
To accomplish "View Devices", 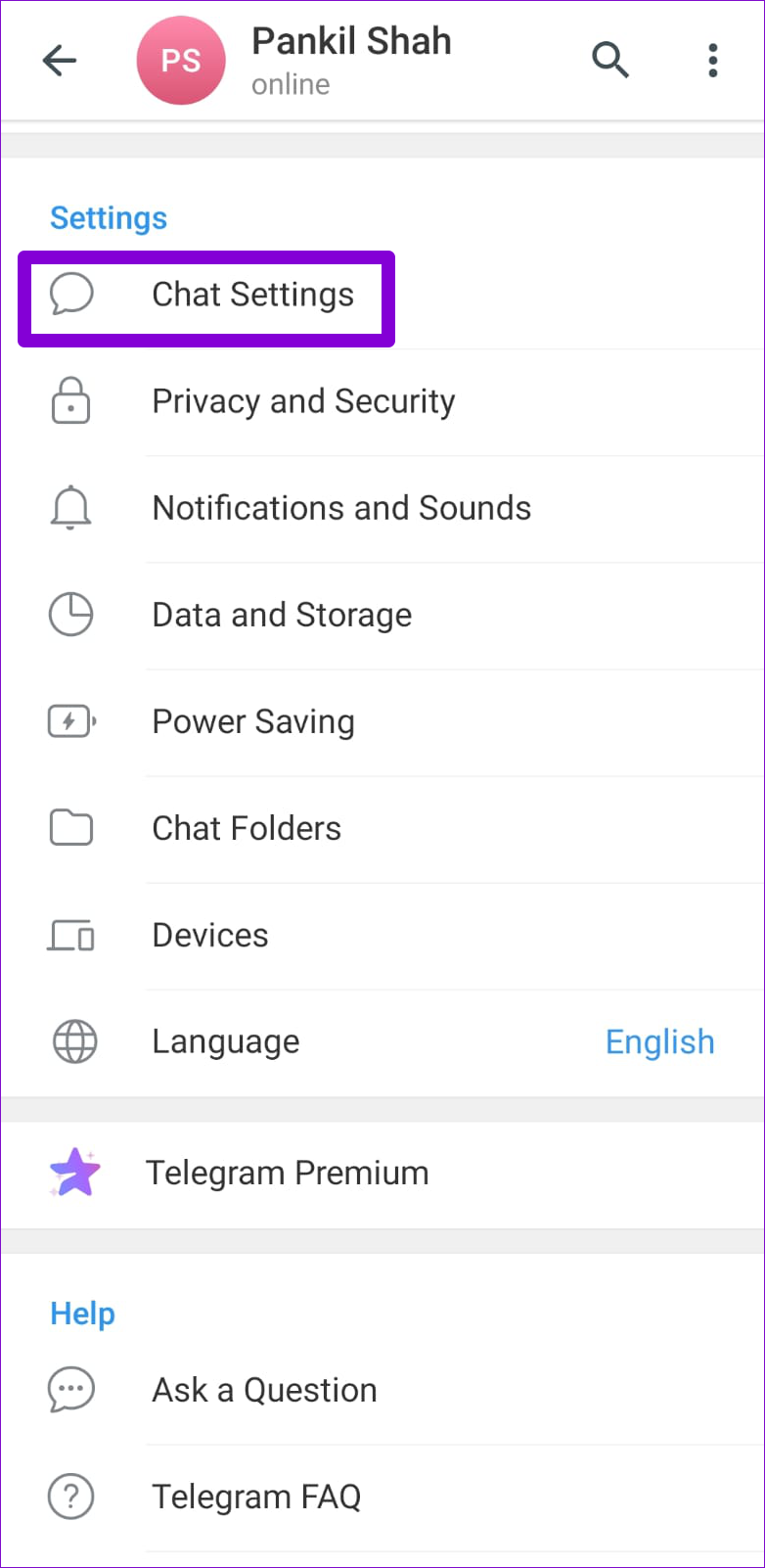I will pyautogui.click(x=382, y=935).
